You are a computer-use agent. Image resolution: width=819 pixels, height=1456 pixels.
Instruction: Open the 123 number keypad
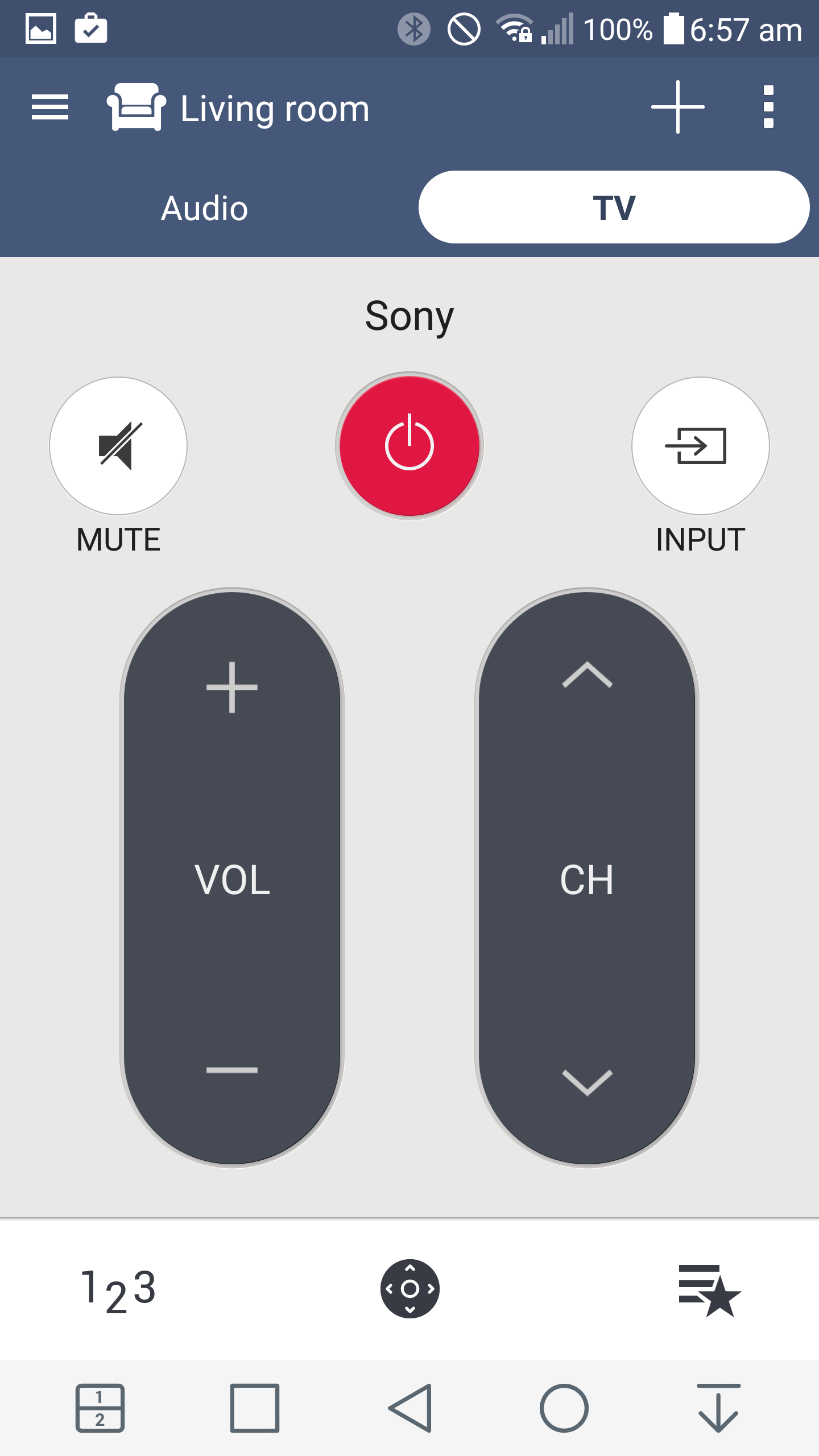coord(118,1289)
